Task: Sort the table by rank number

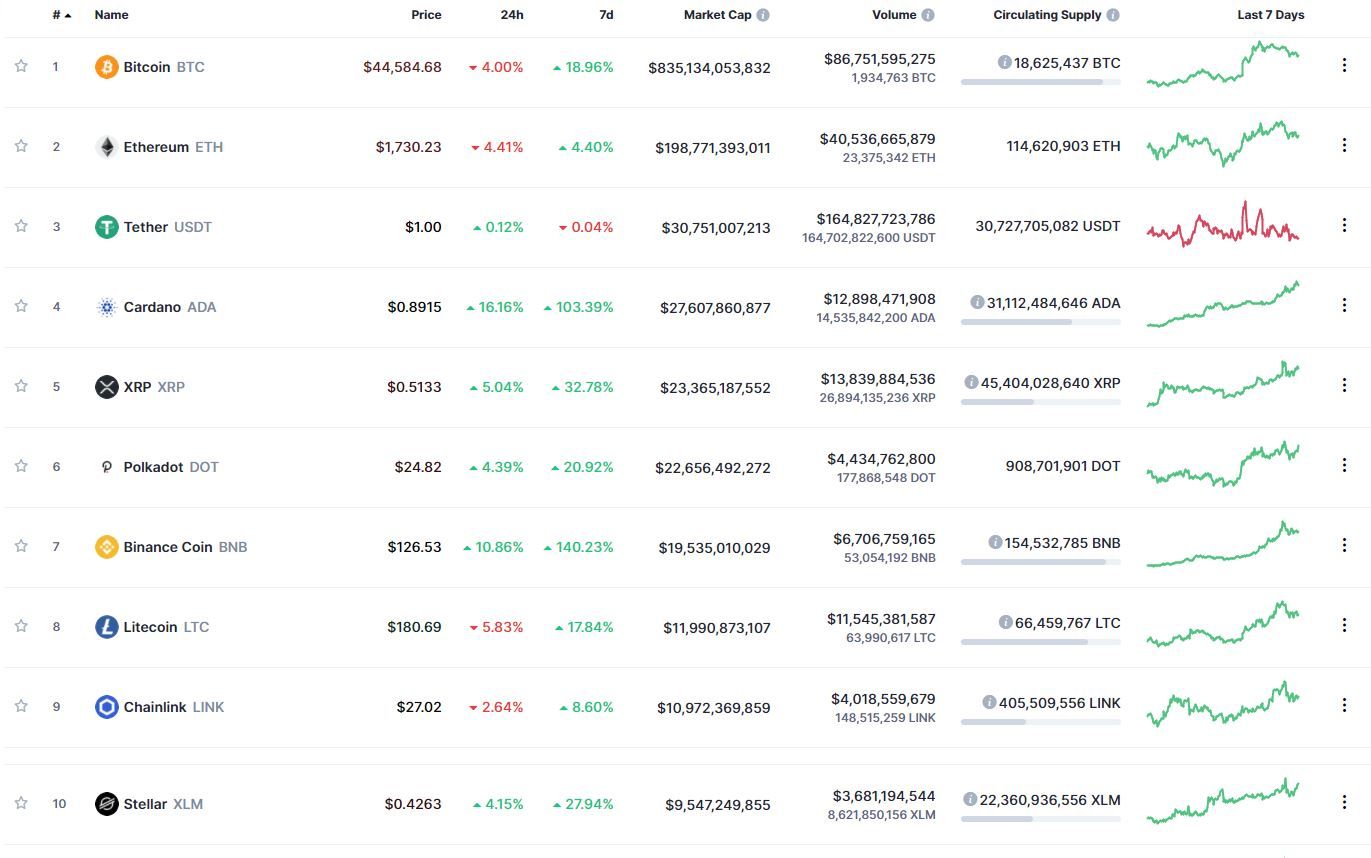Action: coord(61,15)
